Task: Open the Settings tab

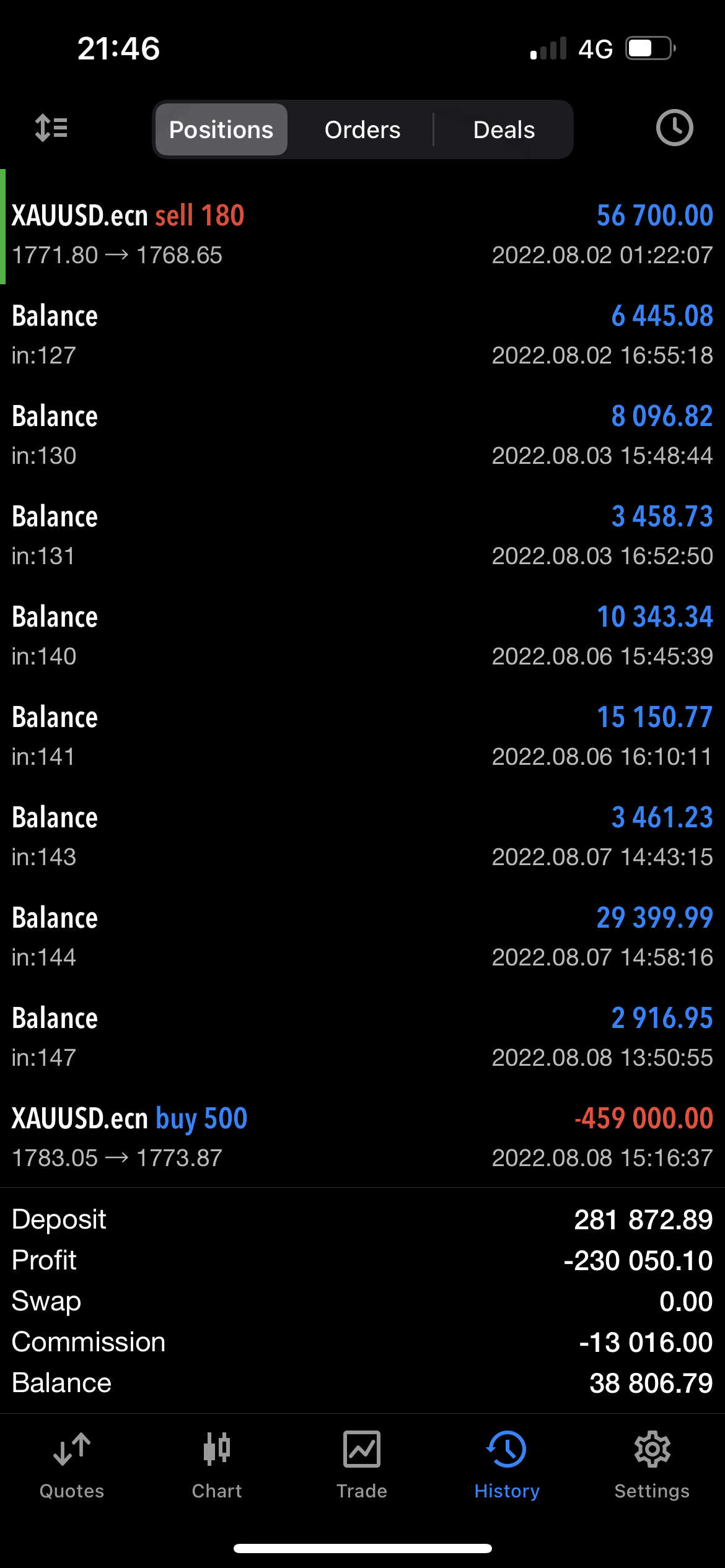Action: tap(652, 1465)
